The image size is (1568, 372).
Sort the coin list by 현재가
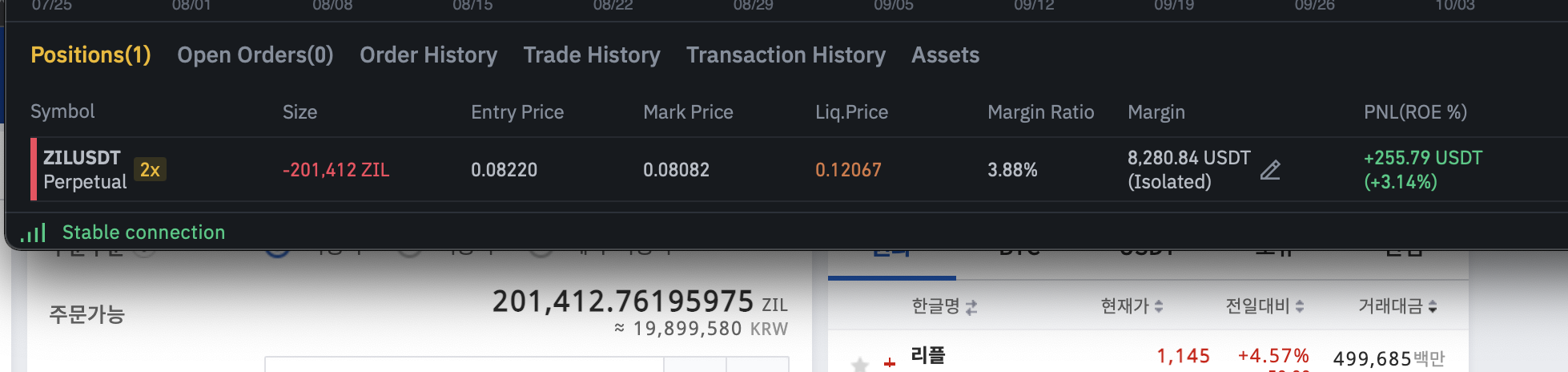(x=1132, y=306)
